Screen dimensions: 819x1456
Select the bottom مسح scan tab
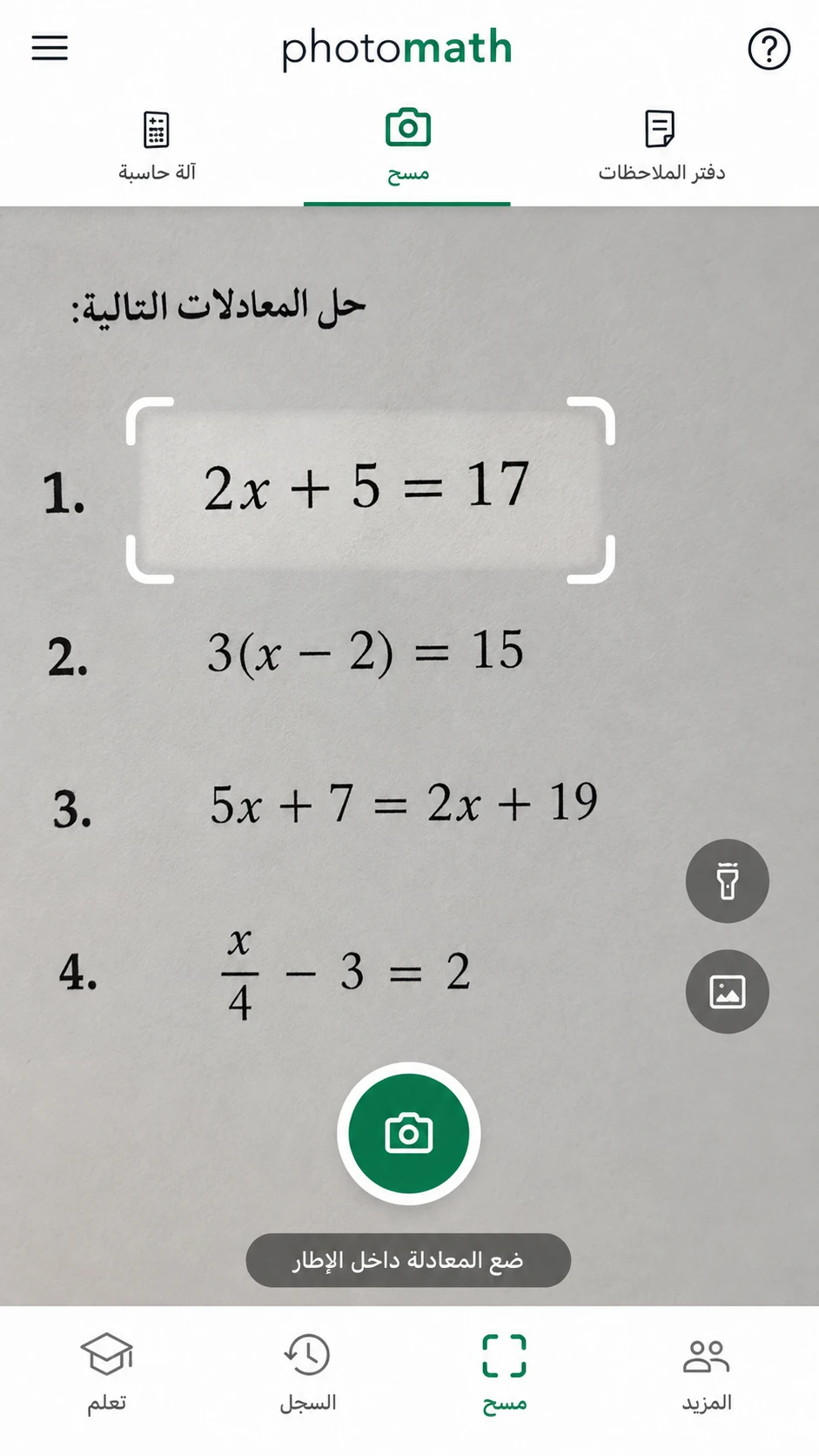pyautogui.click(x=505, y=1372)
